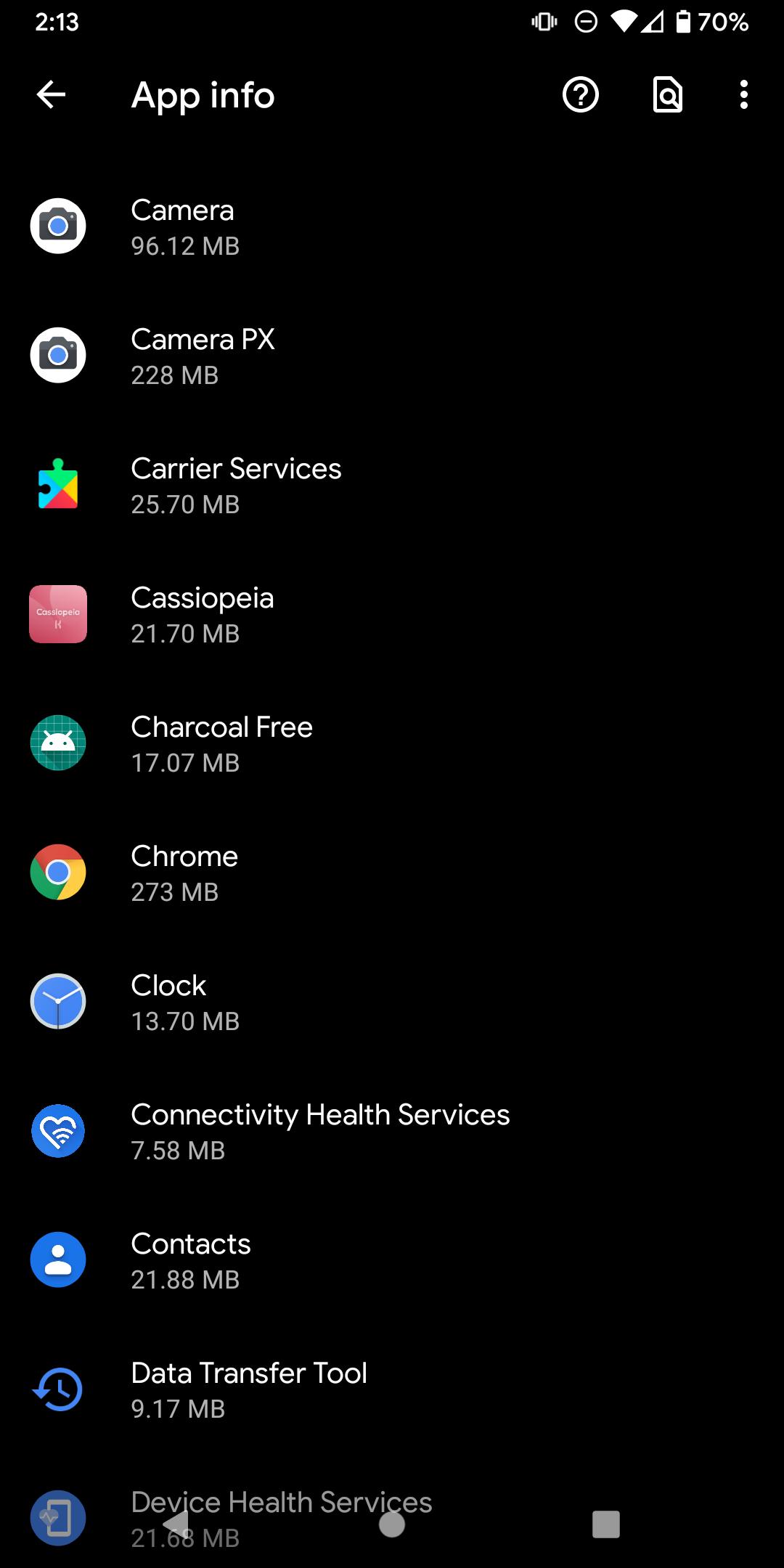The height and width of the screenshot is (1568, 784).
Task: Navigate back with the arrow
Action: (x=49, y=94)
